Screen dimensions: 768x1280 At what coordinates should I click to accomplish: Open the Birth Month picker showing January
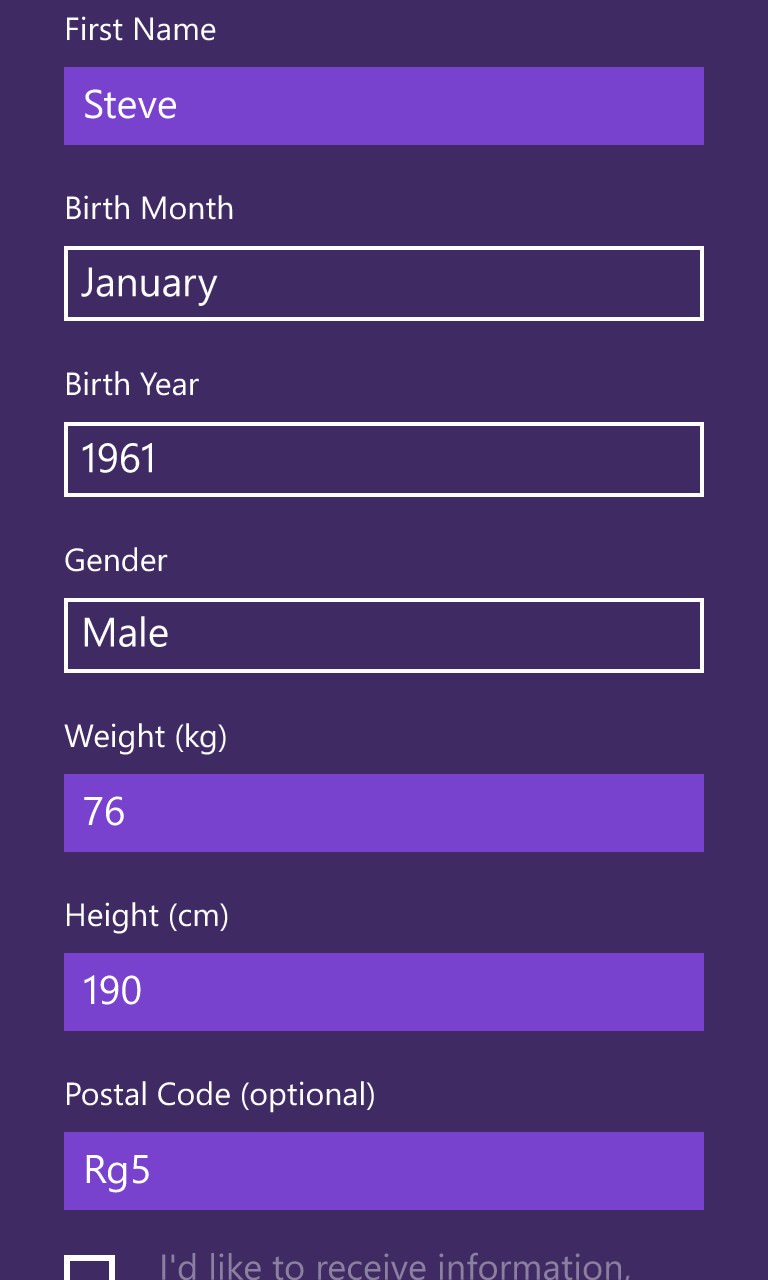pyautogui.click(x=384, y=284)
